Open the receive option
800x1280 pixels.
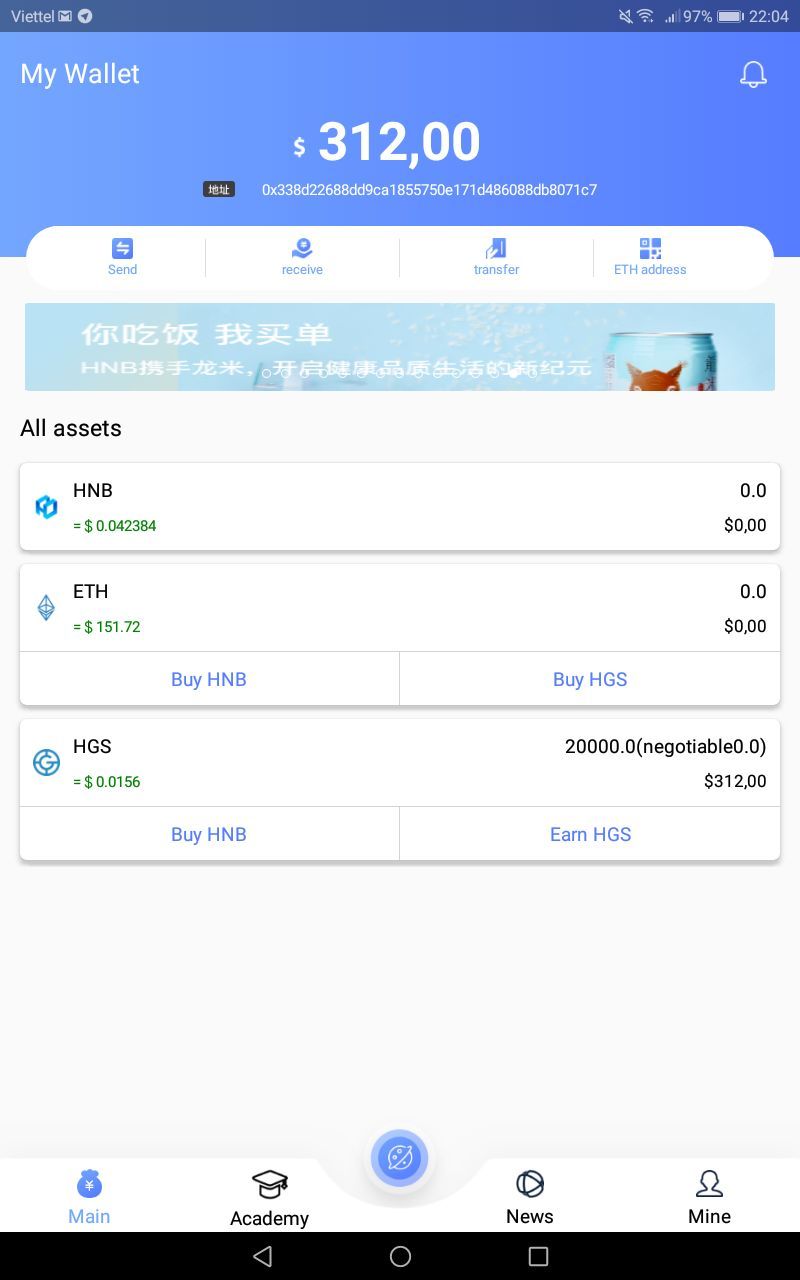pos(302,257)
